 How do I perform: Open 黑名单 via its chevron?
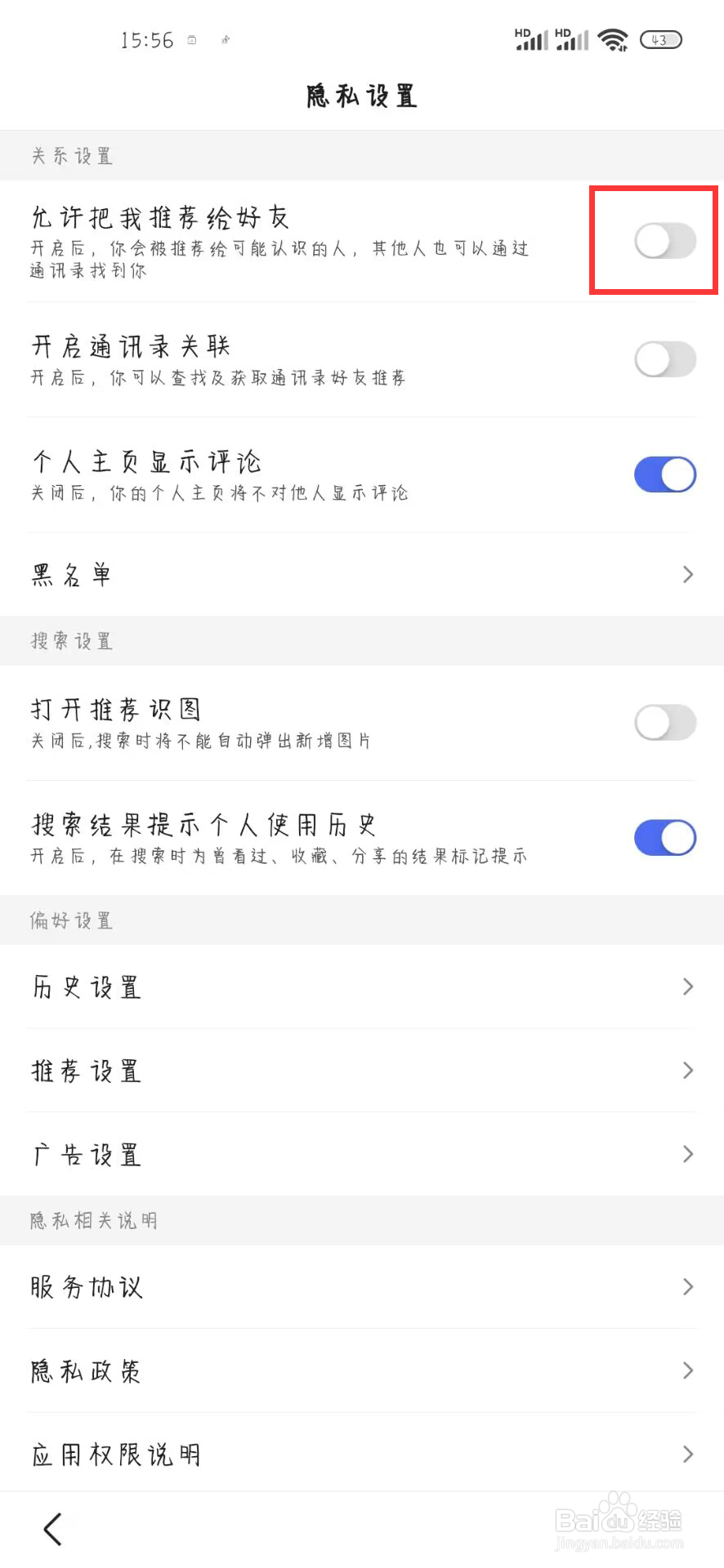[686, 574]
